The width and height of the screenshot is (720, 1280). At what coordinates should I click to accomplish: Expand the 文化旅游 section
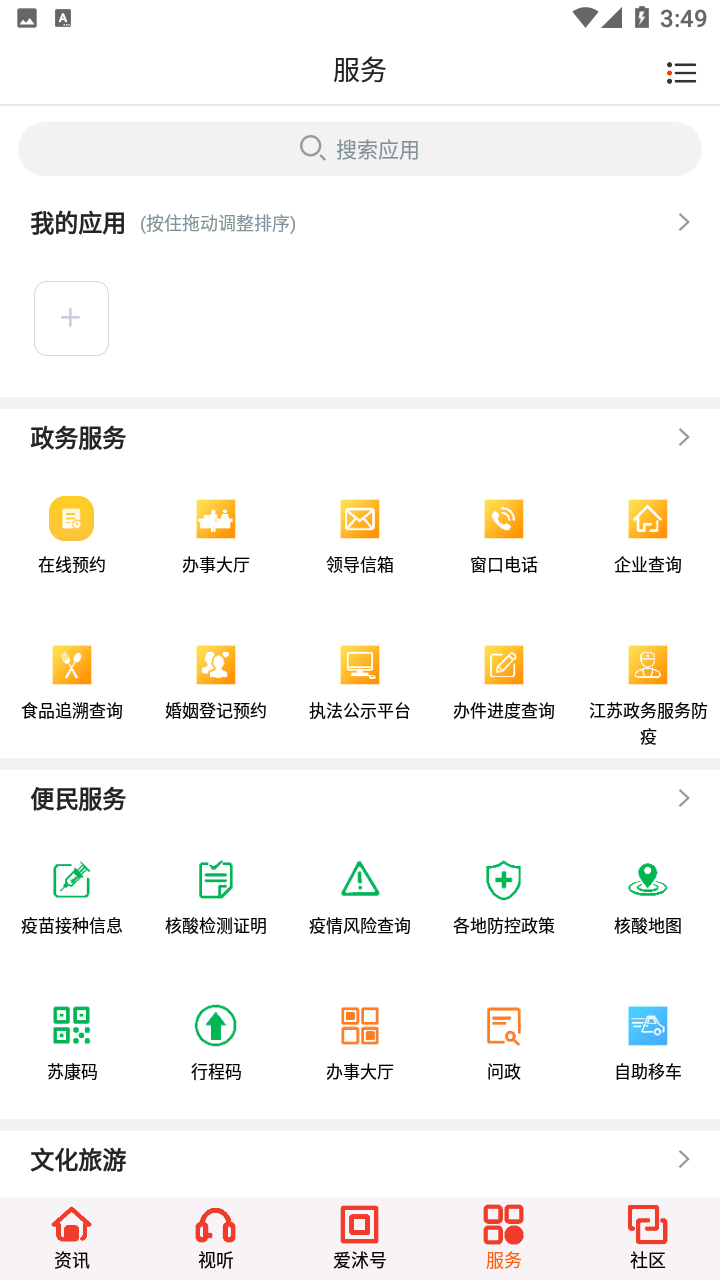pyautogui.click(x=683, y=1161)
